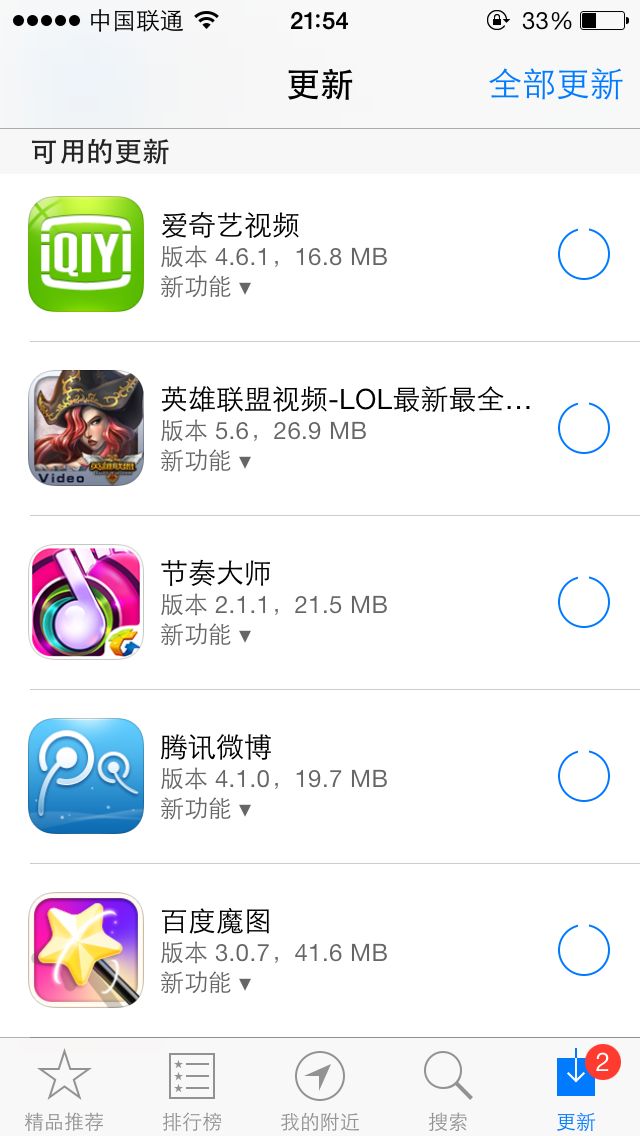
Task: Select the 我的附近 tab
Action: tap(320, 1088)
